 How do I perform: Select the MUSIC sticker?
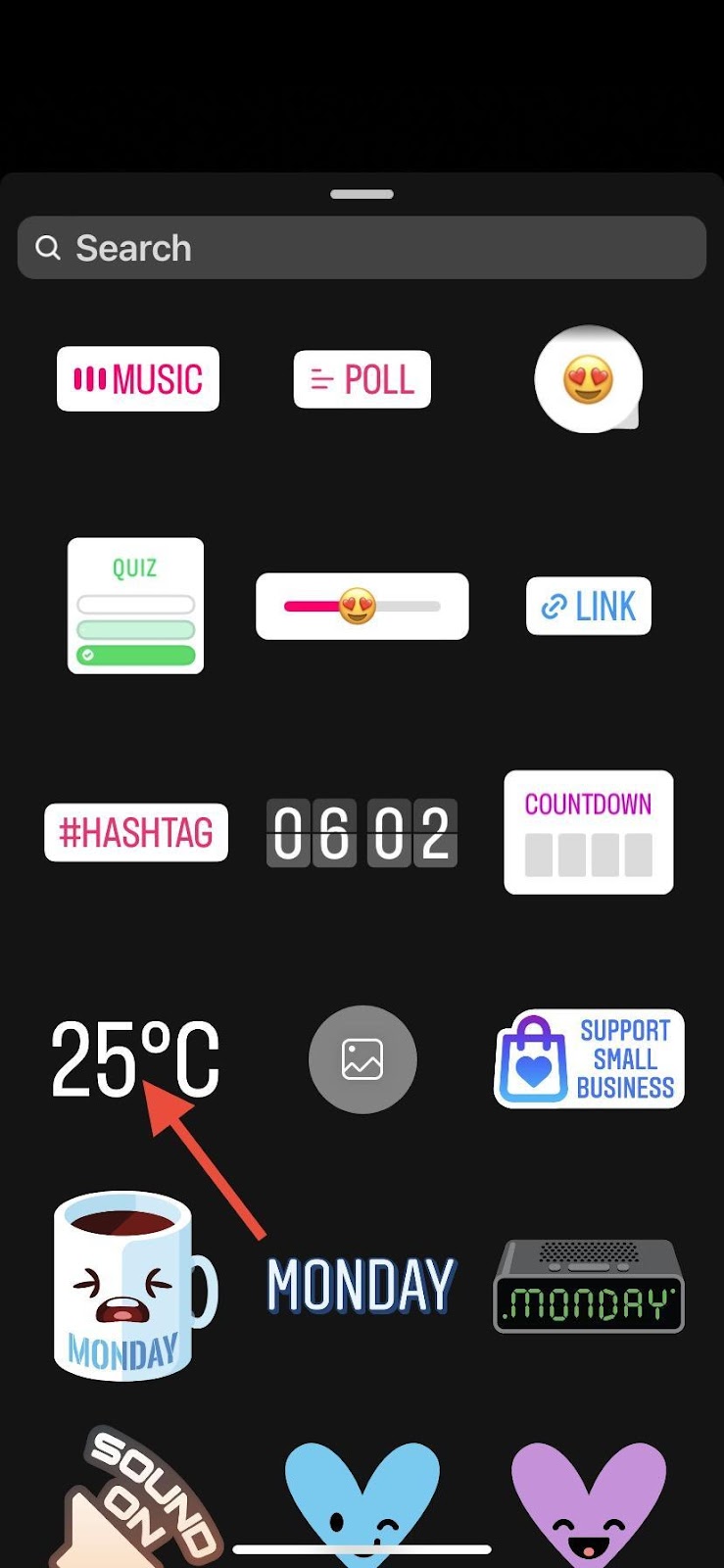coord(137,378)
